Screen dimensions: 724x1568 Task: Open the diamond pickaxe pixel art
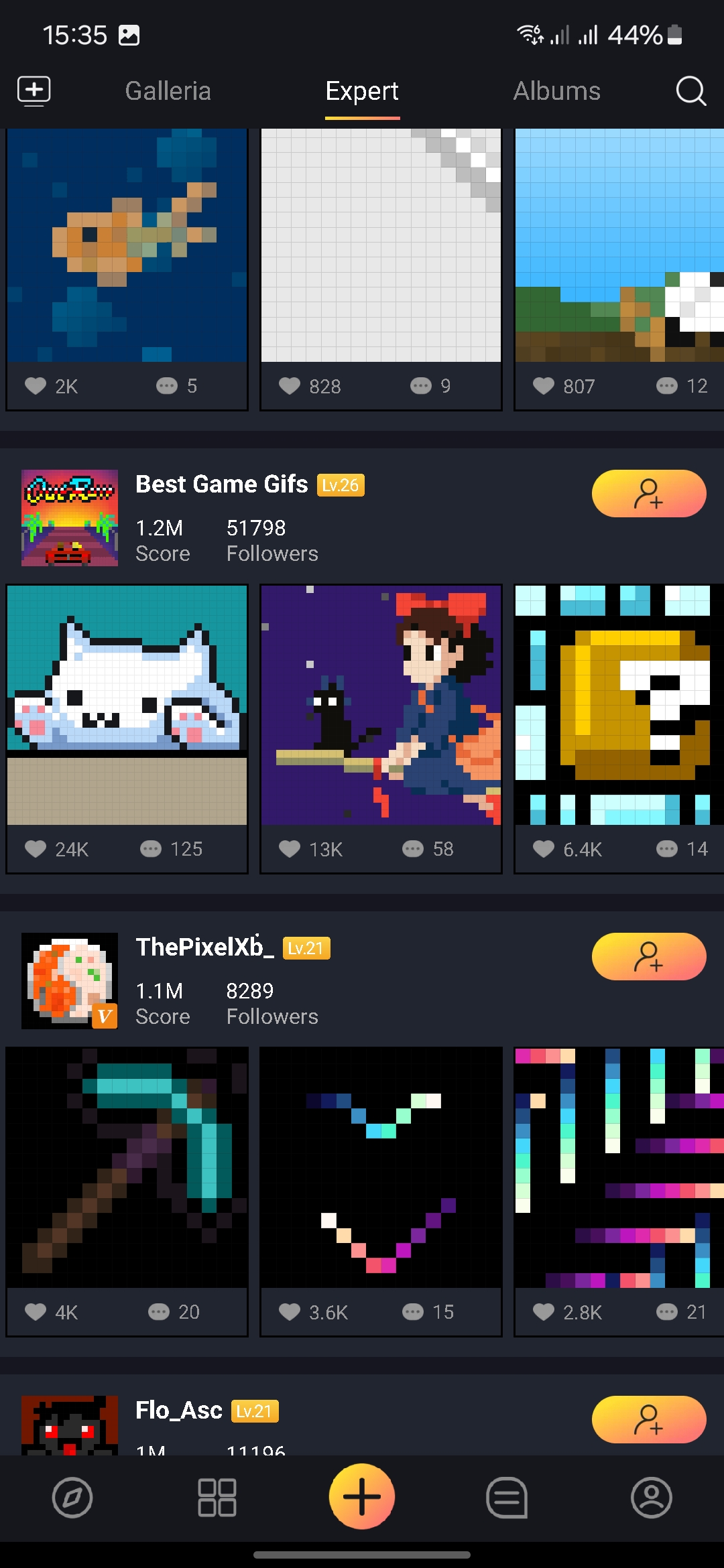[x=127, y=1167]
